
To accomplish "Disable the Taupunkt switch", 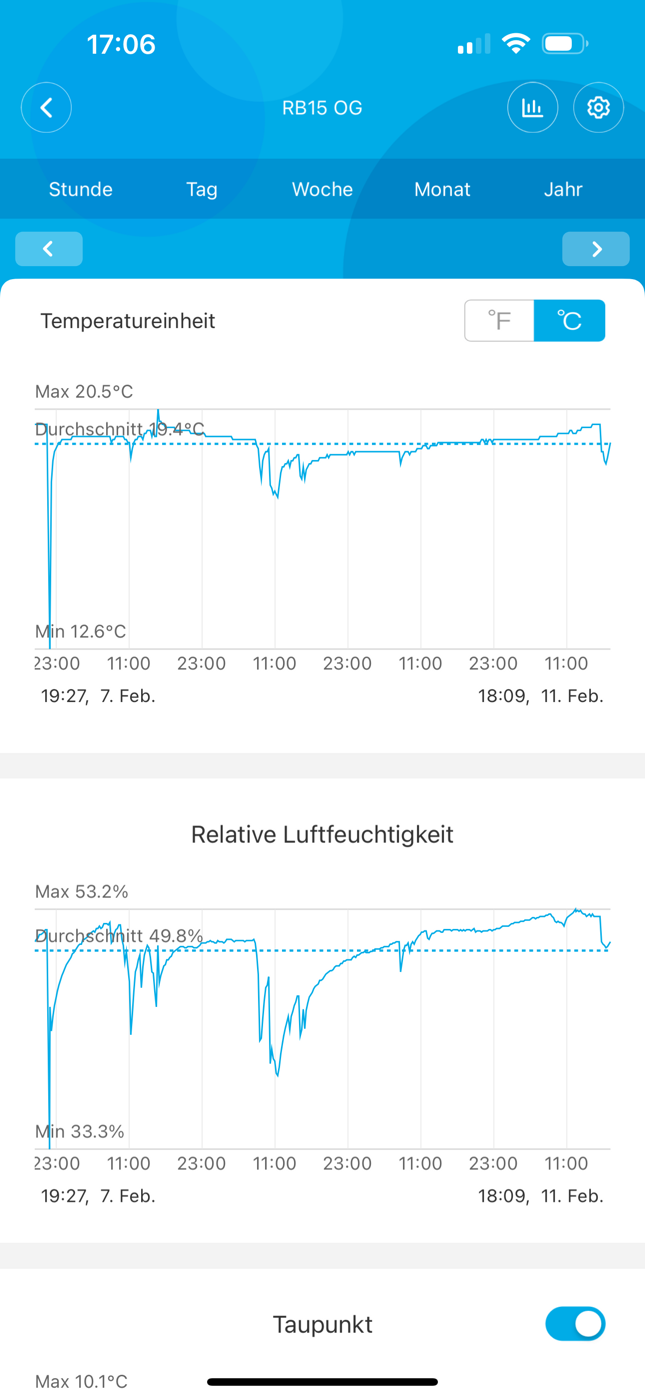I will point(575,1324).
